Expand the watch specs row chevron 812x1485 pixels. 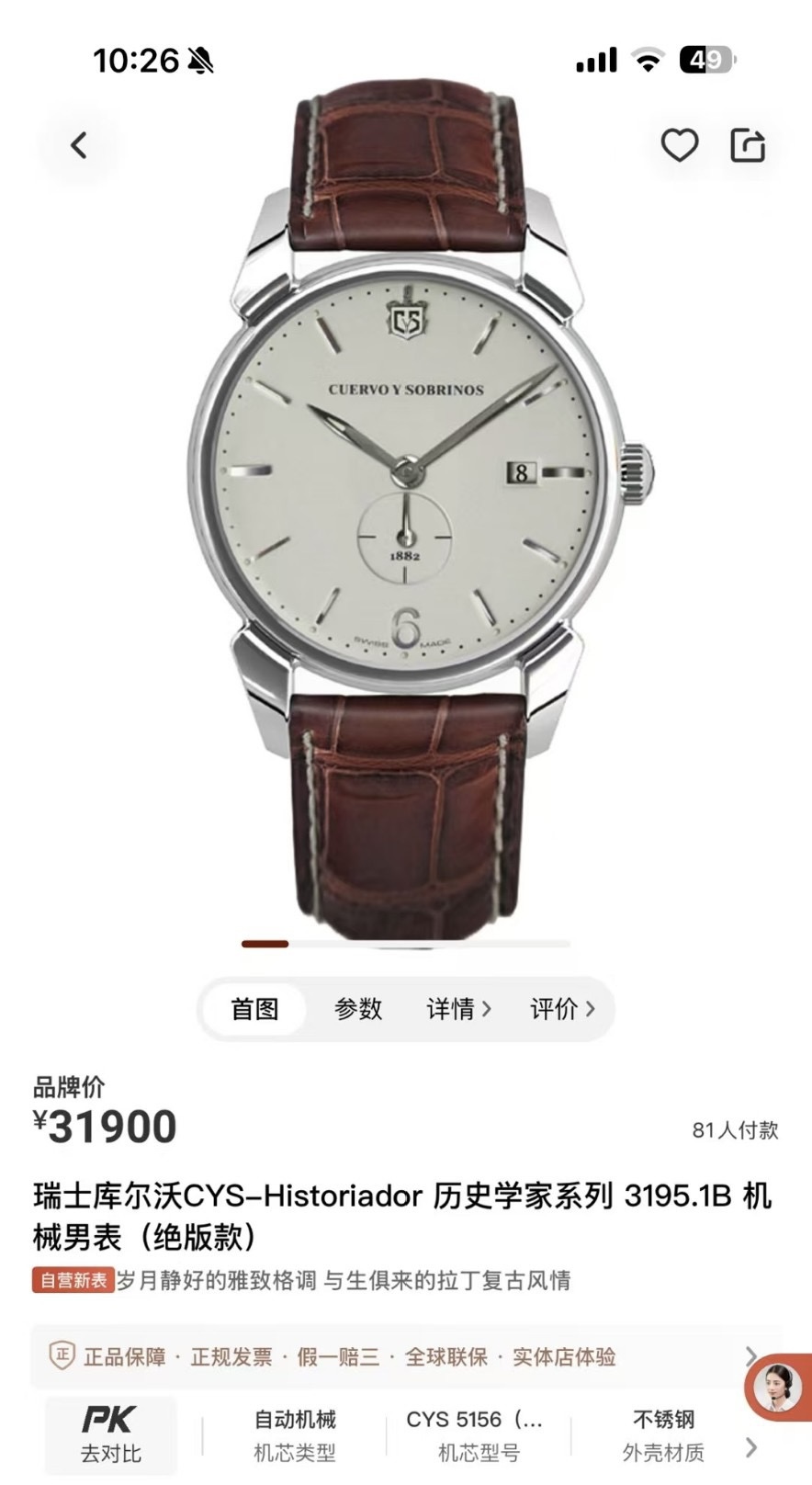coord(751,1447)
